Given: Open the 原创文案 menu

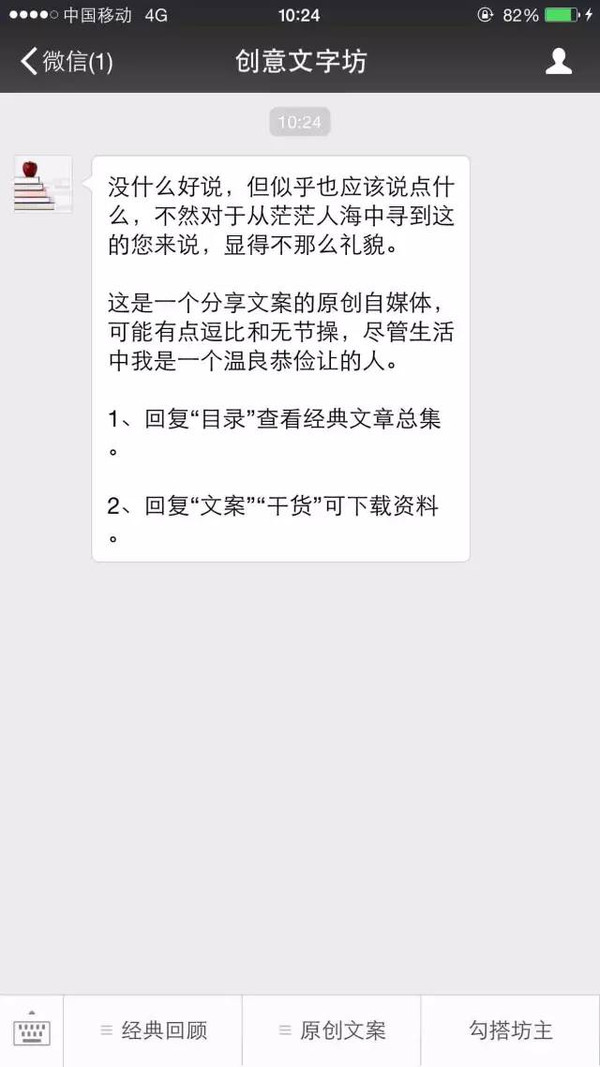Looking at the screenshot, I should click(332, 1031).
